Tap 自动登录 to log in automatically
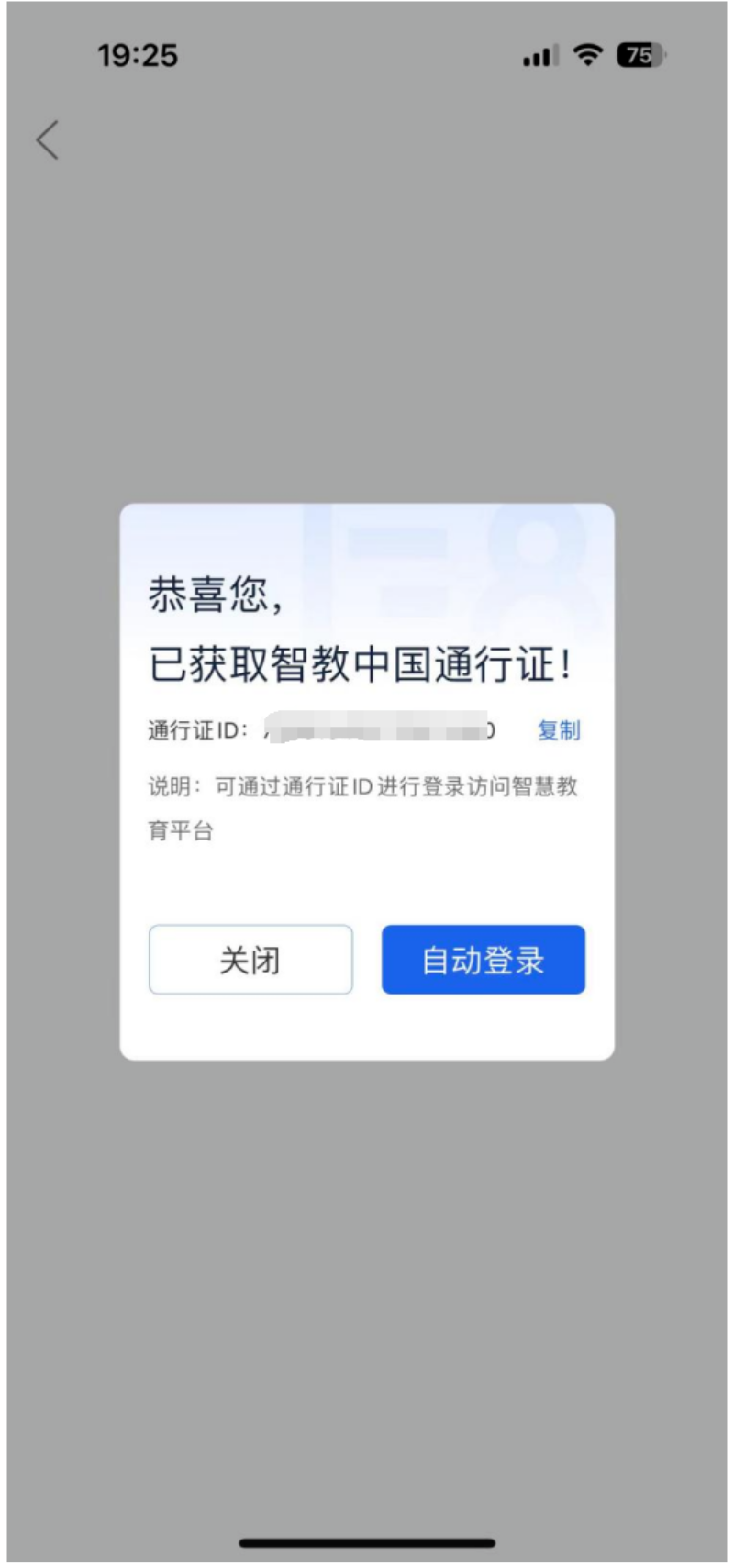The image size is (734, 1568). [483, 960]
